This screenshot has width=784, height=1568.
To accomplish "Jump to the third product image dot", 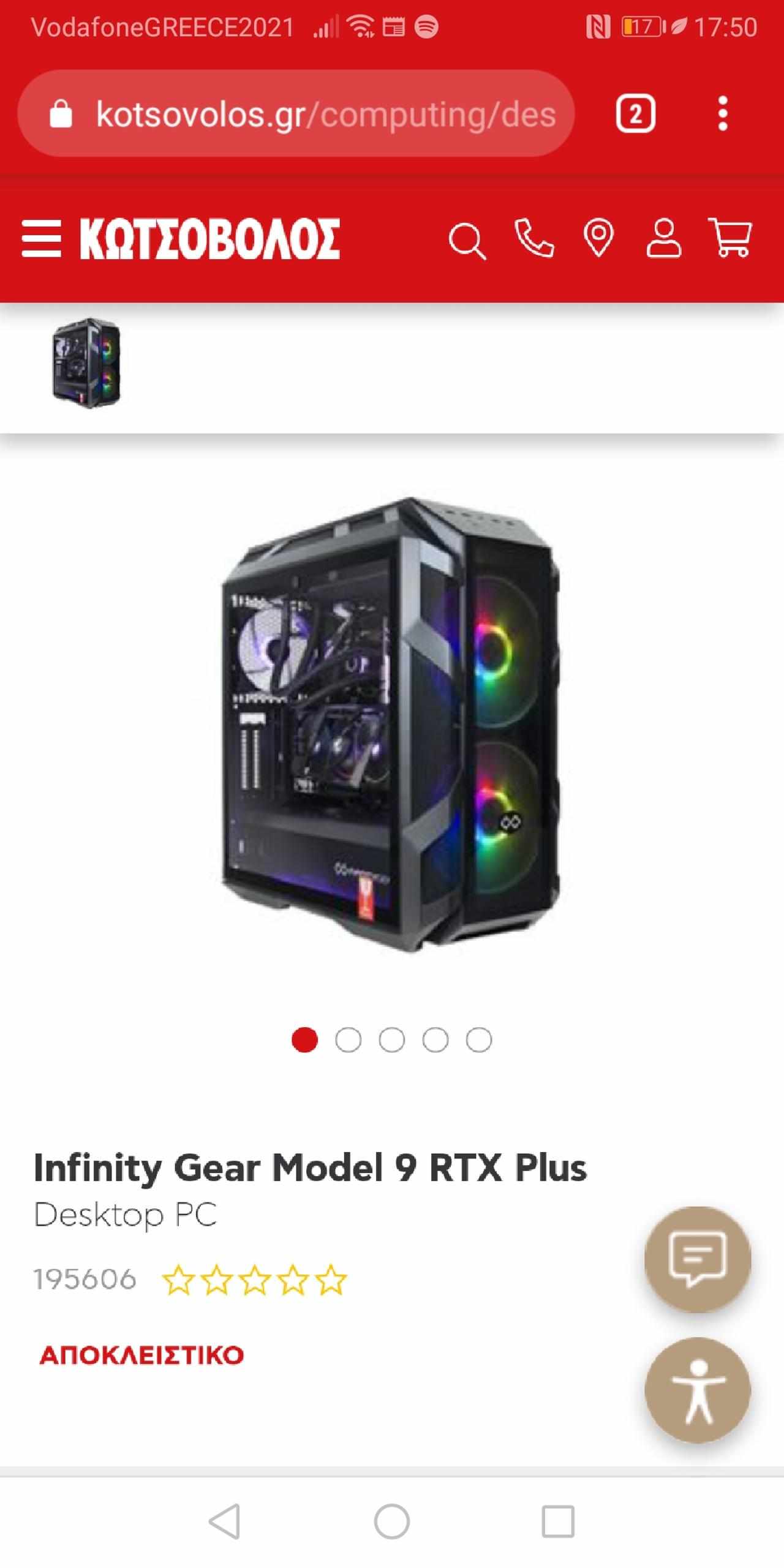I will (391, 1040).
